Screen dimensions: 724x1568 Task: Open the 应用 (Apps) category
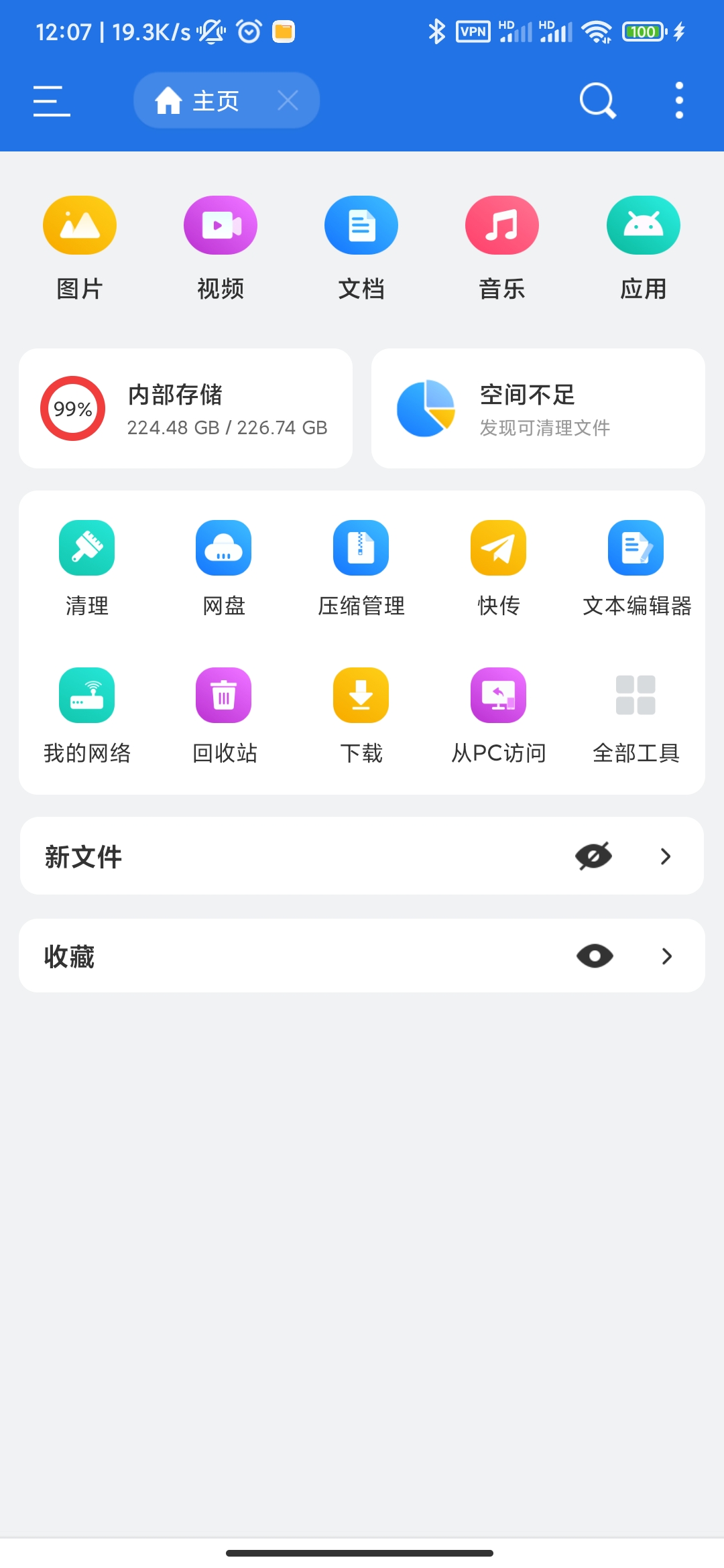coord(642,248)
